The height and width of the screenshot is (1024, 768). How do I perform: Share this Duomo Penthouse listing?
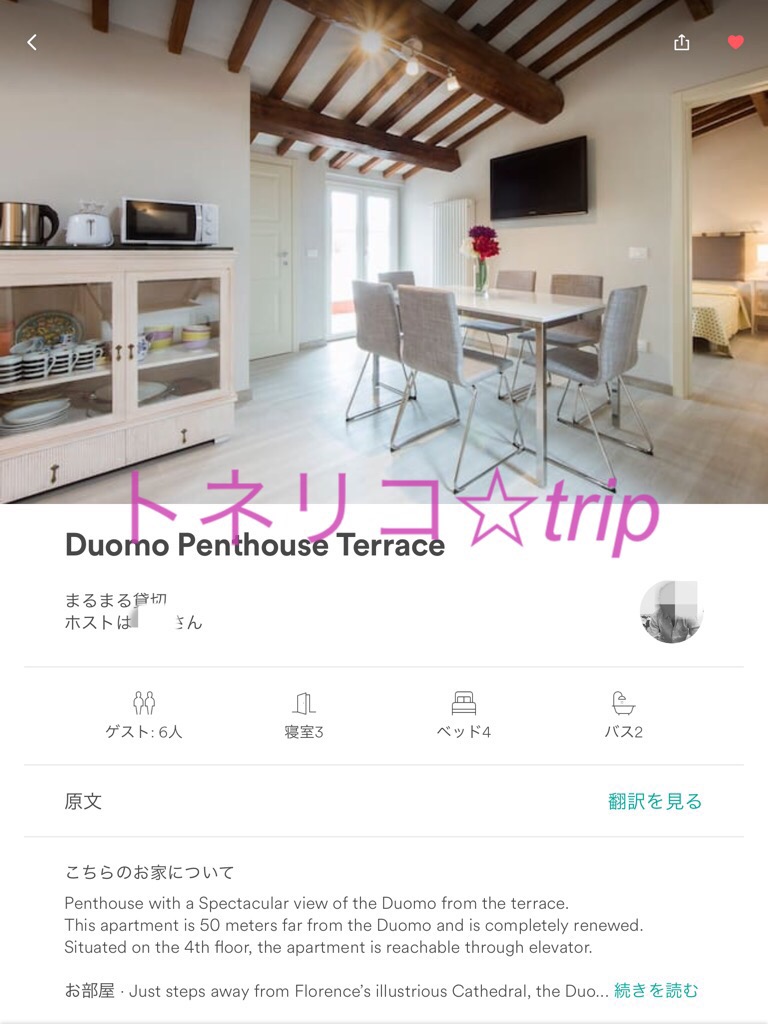click(682, 42)
